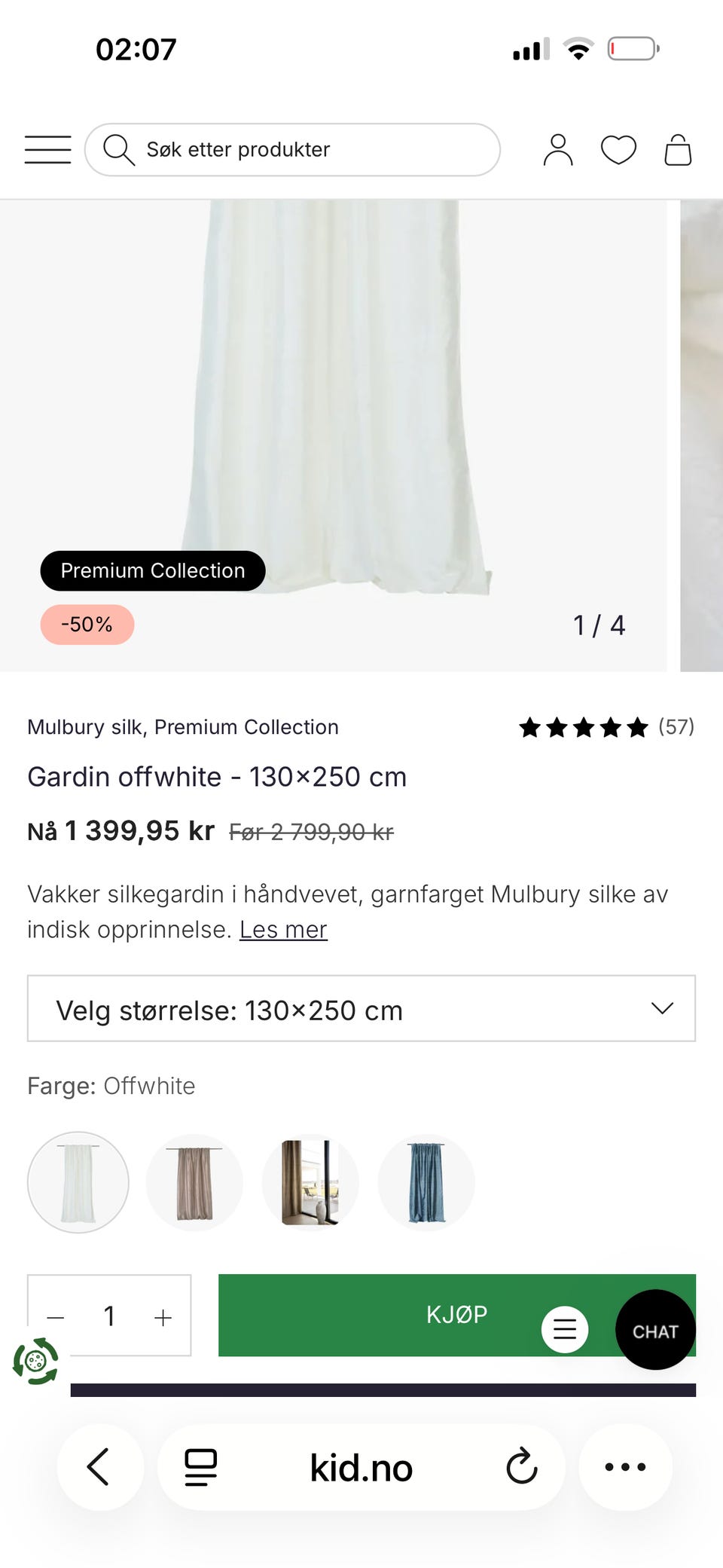Open the shopping bag icon
The height and width of the screenshot is (1568, 723).
coord(676,149)
